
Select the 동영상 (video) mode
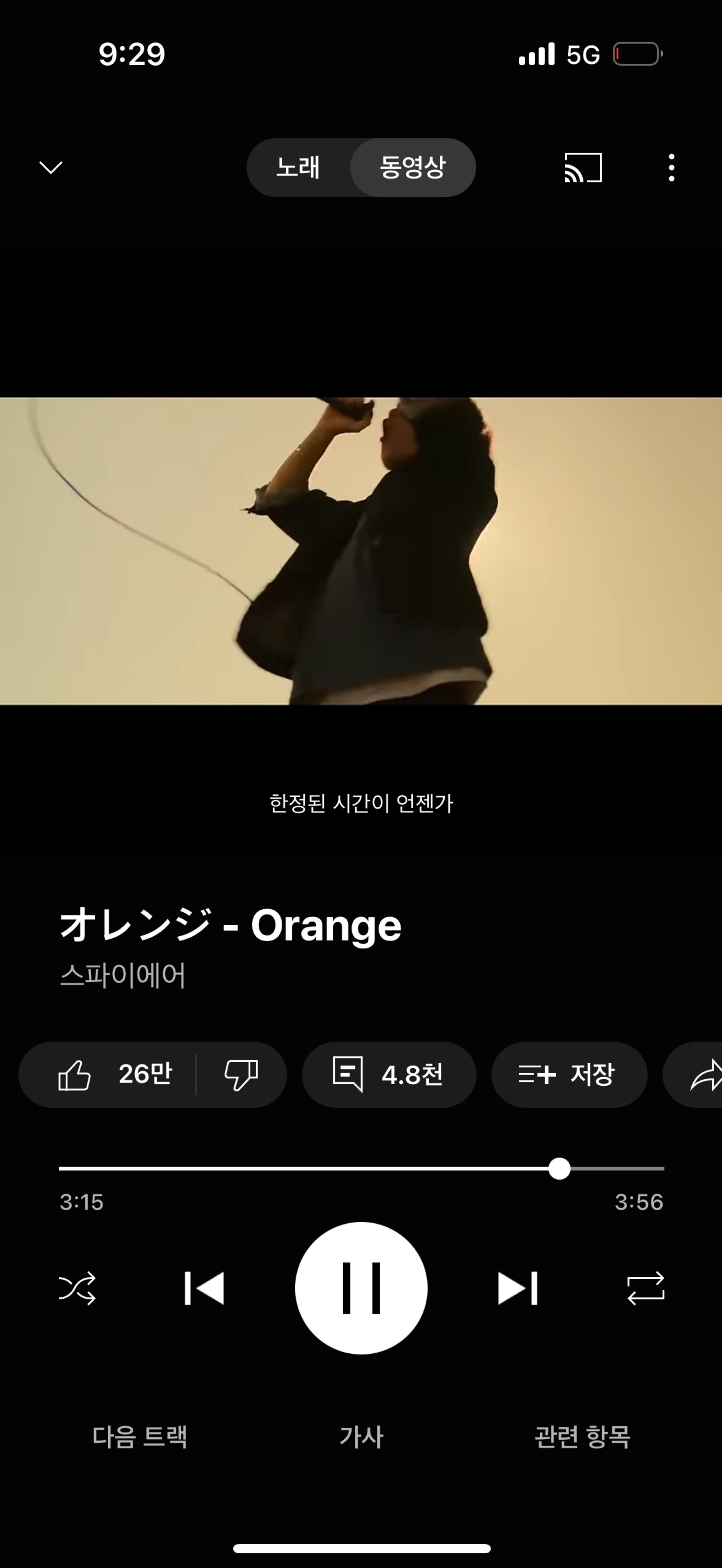coord(413,167)
